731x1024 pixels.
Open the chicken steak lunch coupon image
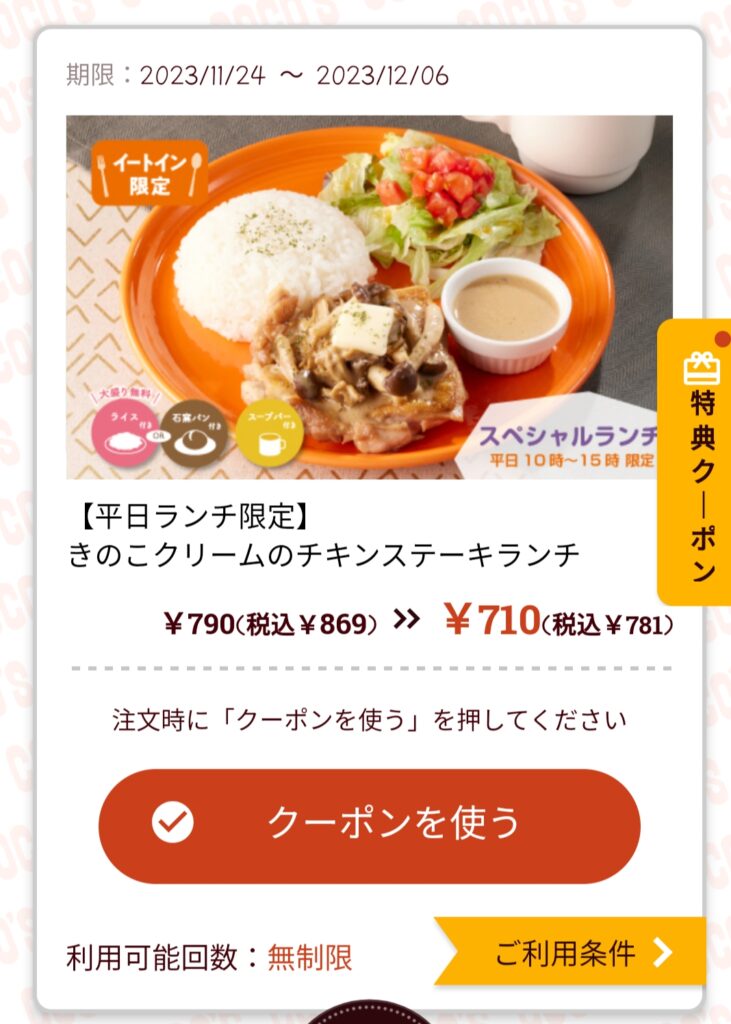click(x=369, y=297)
